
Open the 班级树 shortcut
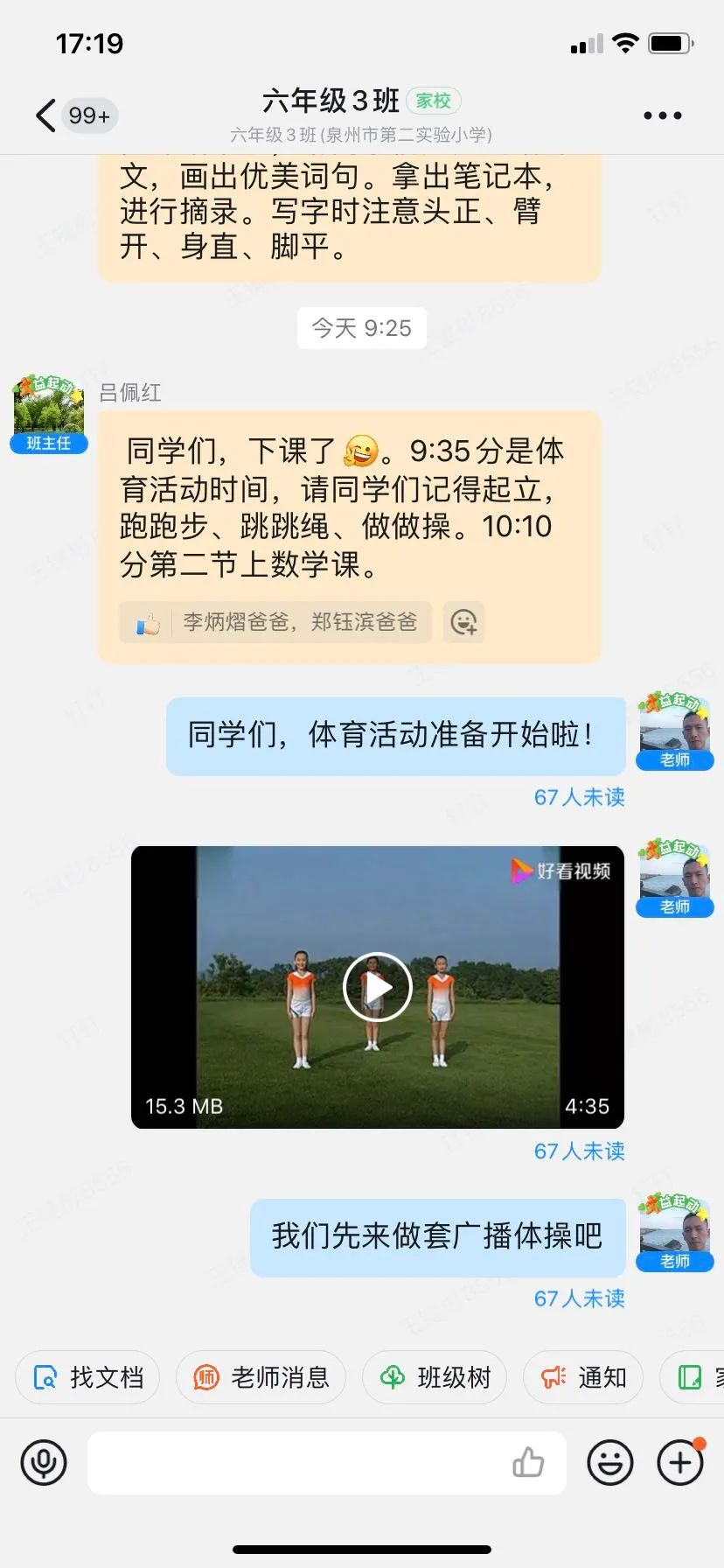pyautogui.click(x=435, y=1378)
